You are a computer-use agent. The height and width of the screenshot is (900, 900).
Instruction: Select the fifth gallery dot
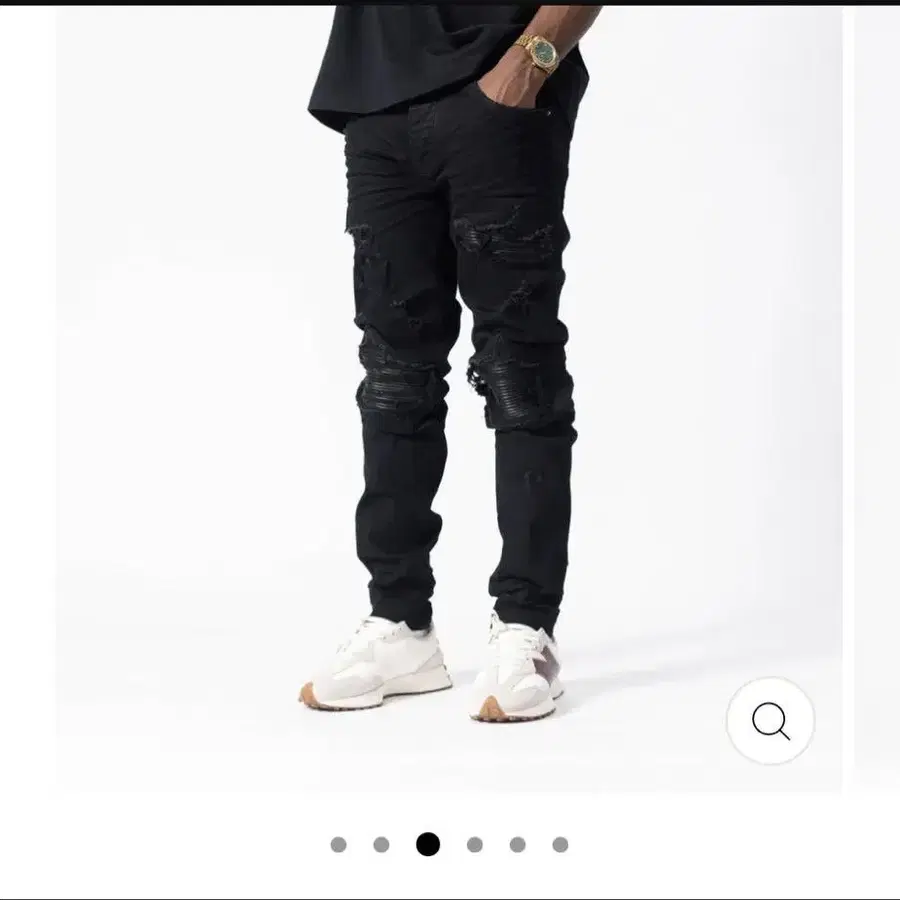(517, 844)
